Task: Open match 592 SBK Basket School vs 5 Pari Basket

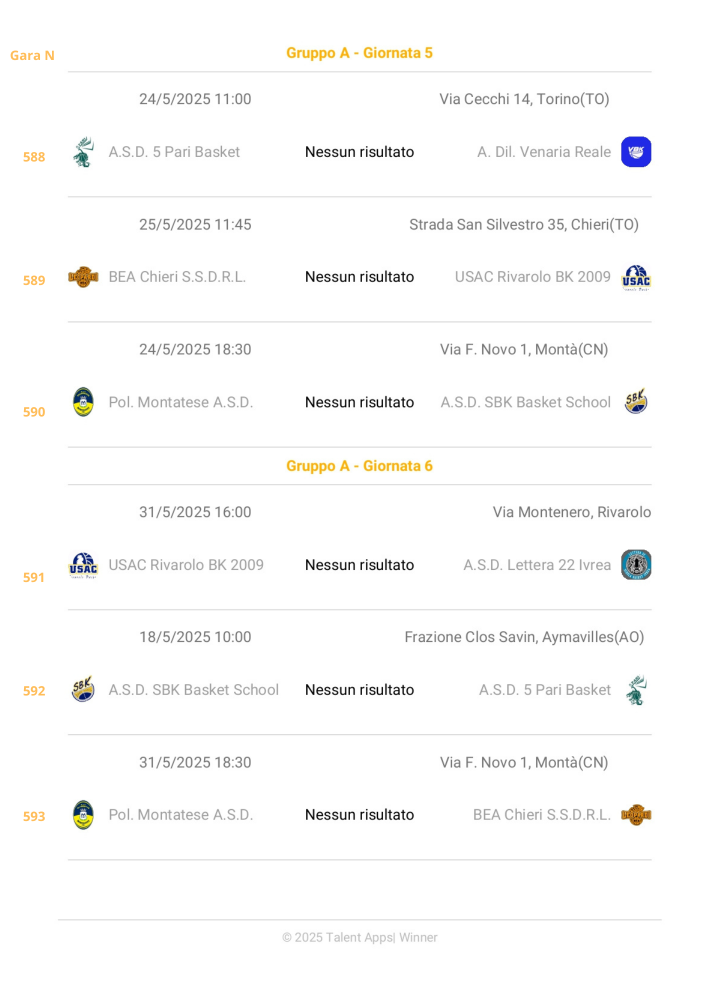Action: point(359,690)
